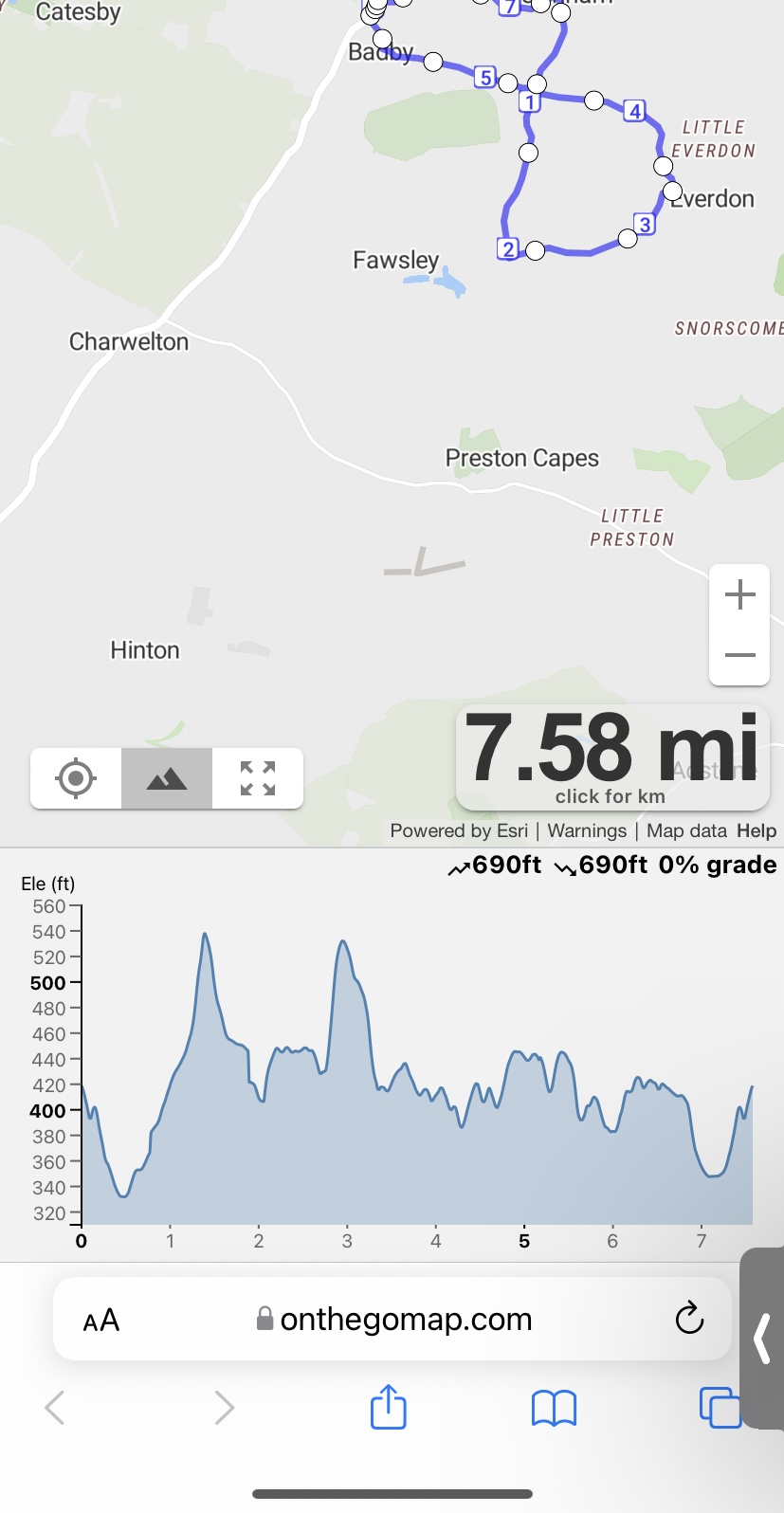Select route waypoint marker 5

pos(485,77)
